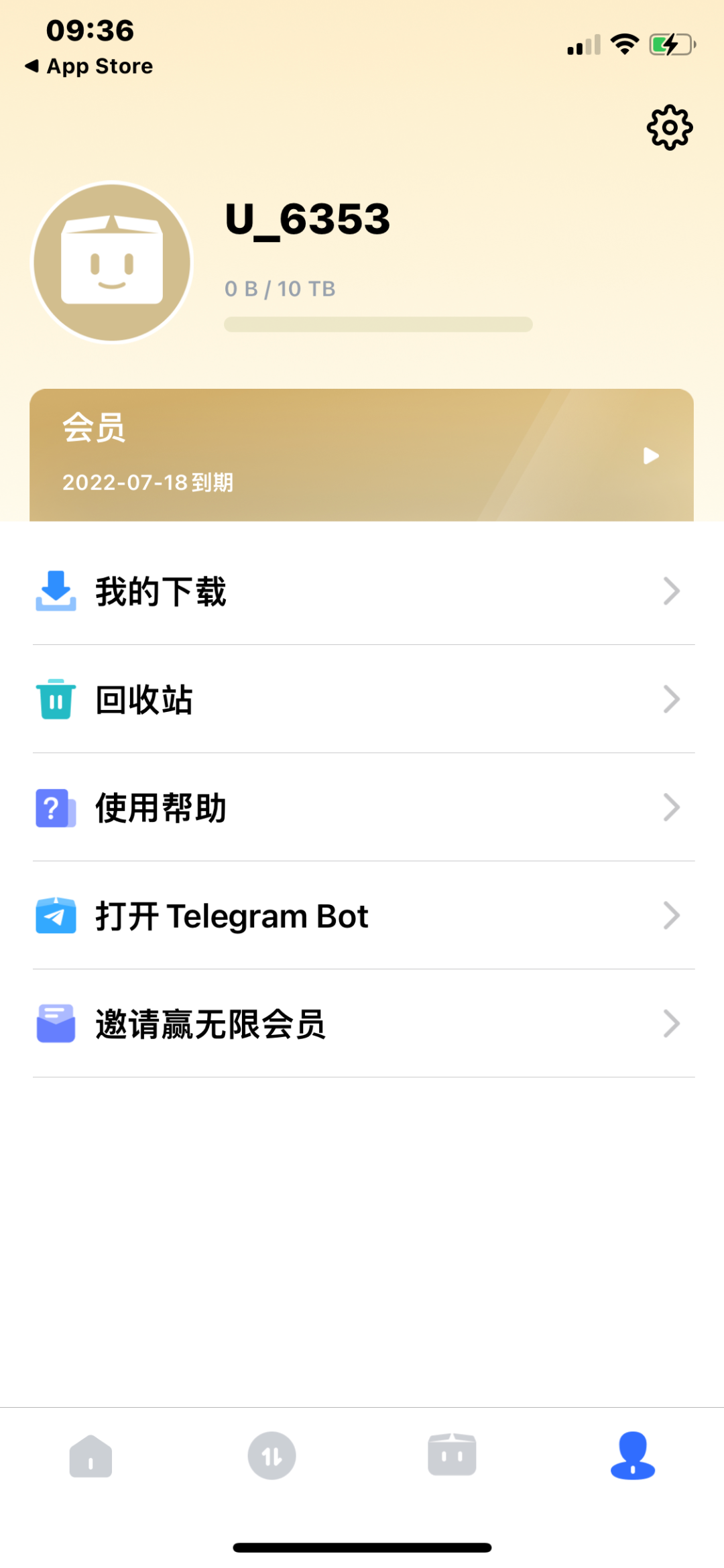Image resolution: width=724 pixels, height=1568 pixels.
Task: Open 我的下载 downloads
Action: [x=362, y=591]
